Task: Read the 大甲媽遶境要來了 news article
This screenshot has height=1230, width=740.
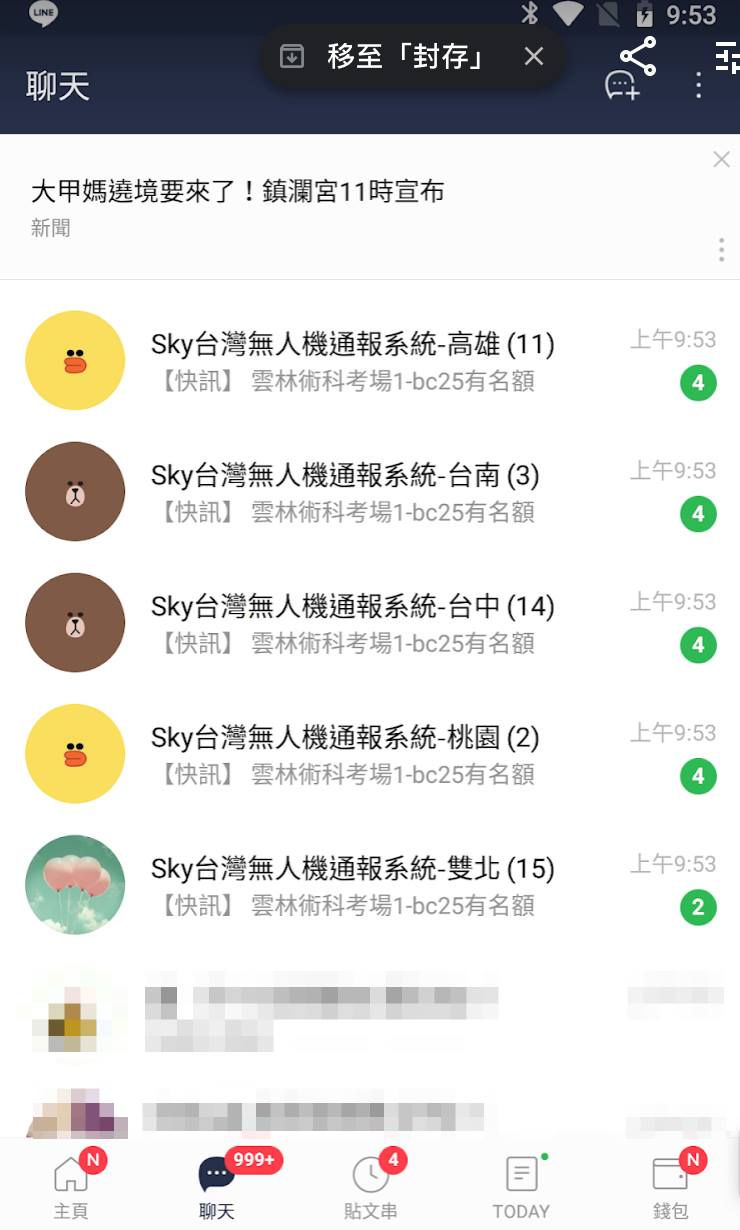Action: (x=238, y=192)
